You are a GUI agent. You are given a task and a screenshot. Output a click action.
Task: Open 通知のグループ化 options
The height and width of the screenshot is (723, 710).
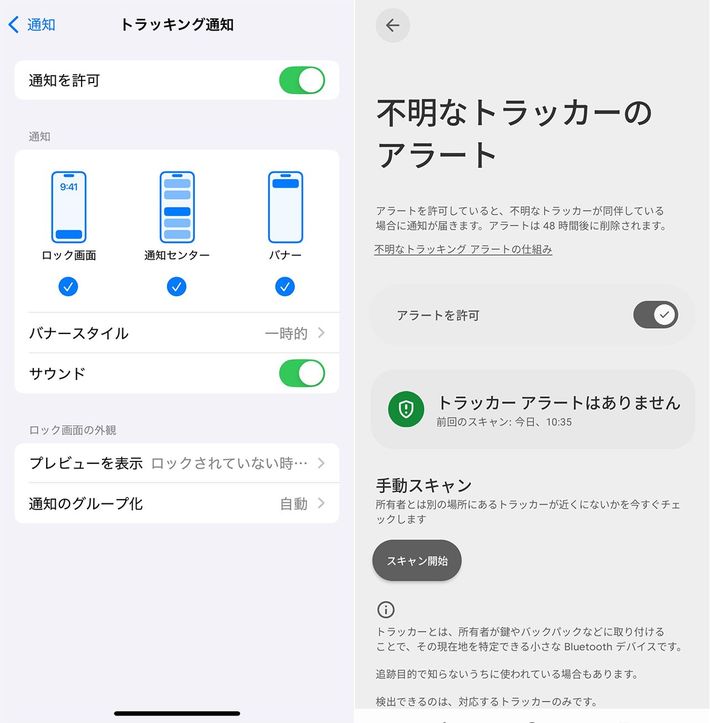click(x=177, y=504)
